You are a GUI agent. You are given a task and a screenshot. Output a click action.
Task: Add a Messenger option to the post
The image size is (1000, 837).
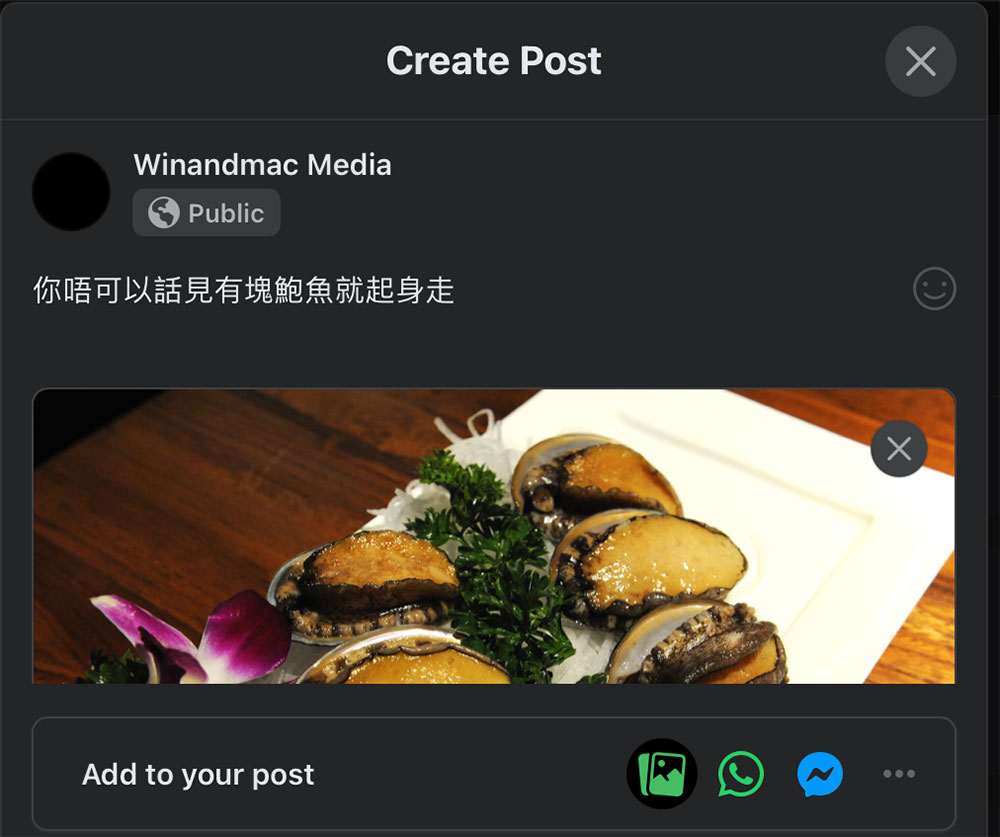(820, 774)
